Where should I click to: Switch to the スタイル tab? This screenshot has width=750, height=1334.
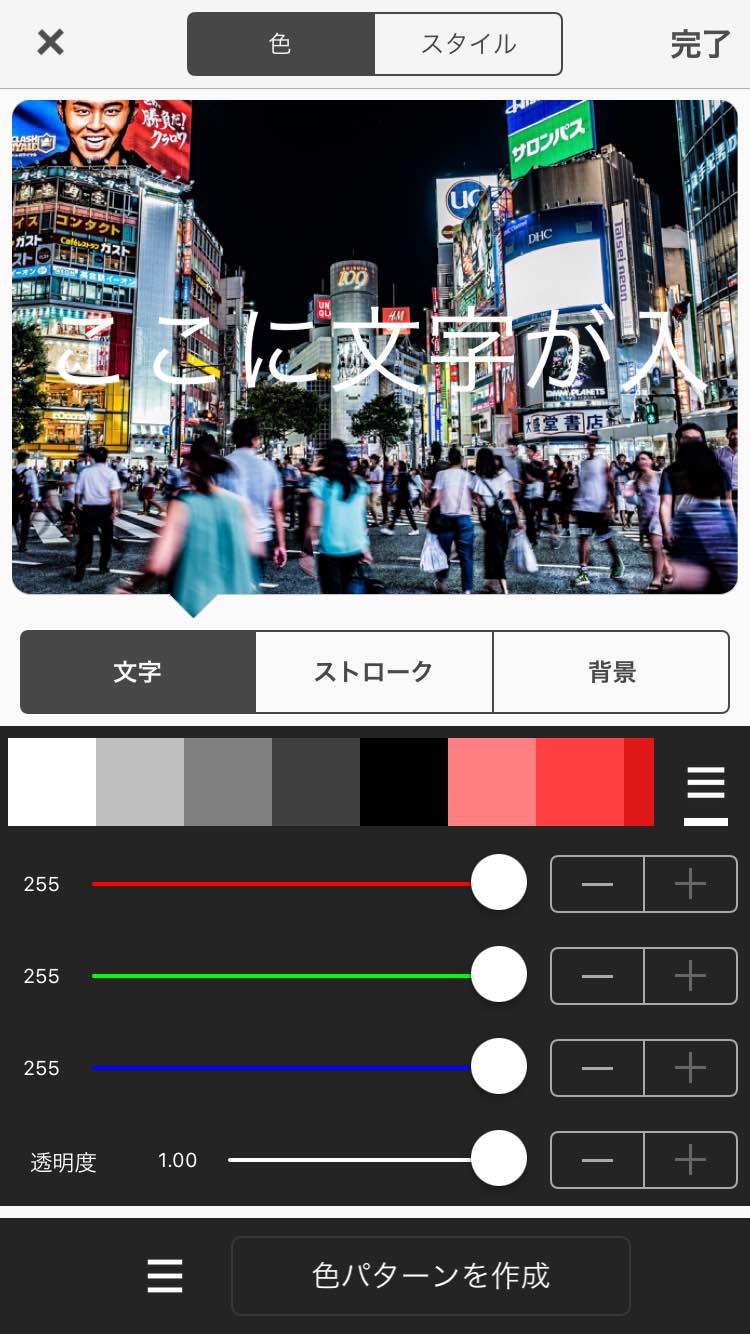(468, 44)
